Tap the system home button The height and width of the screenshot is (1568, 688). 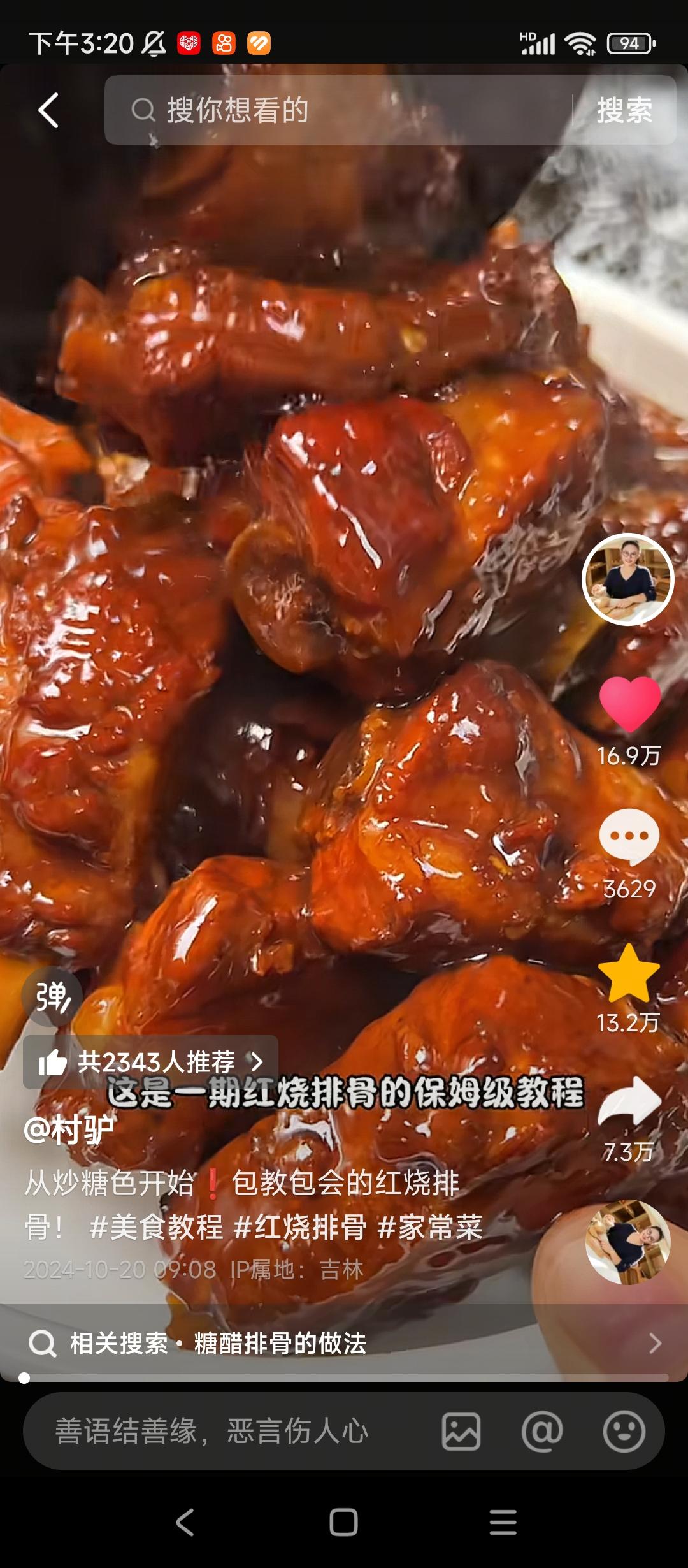click(343, 1523)
